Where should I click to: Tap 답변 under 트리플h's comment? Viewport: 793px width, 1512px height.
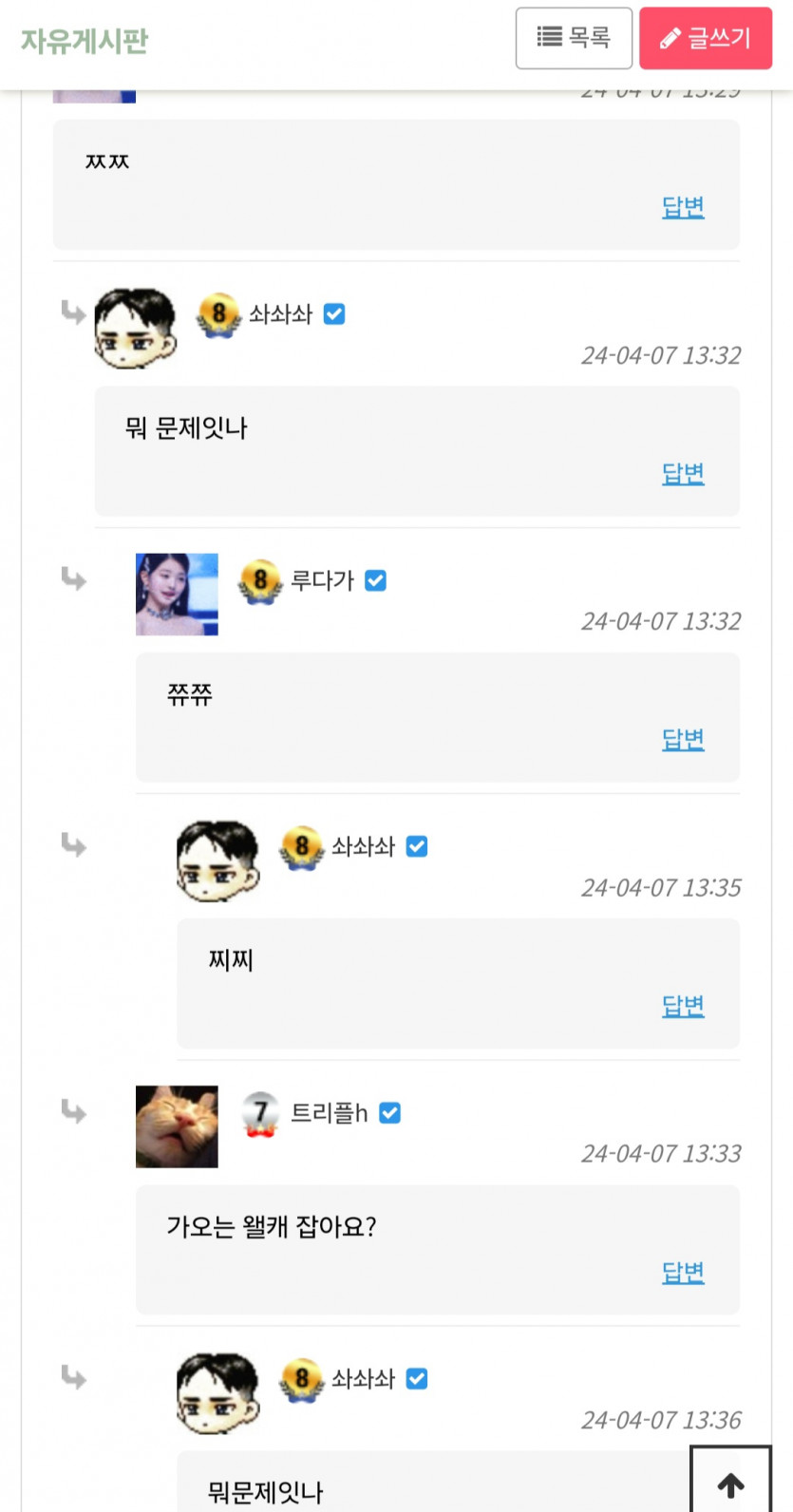tap(683, 1272)
